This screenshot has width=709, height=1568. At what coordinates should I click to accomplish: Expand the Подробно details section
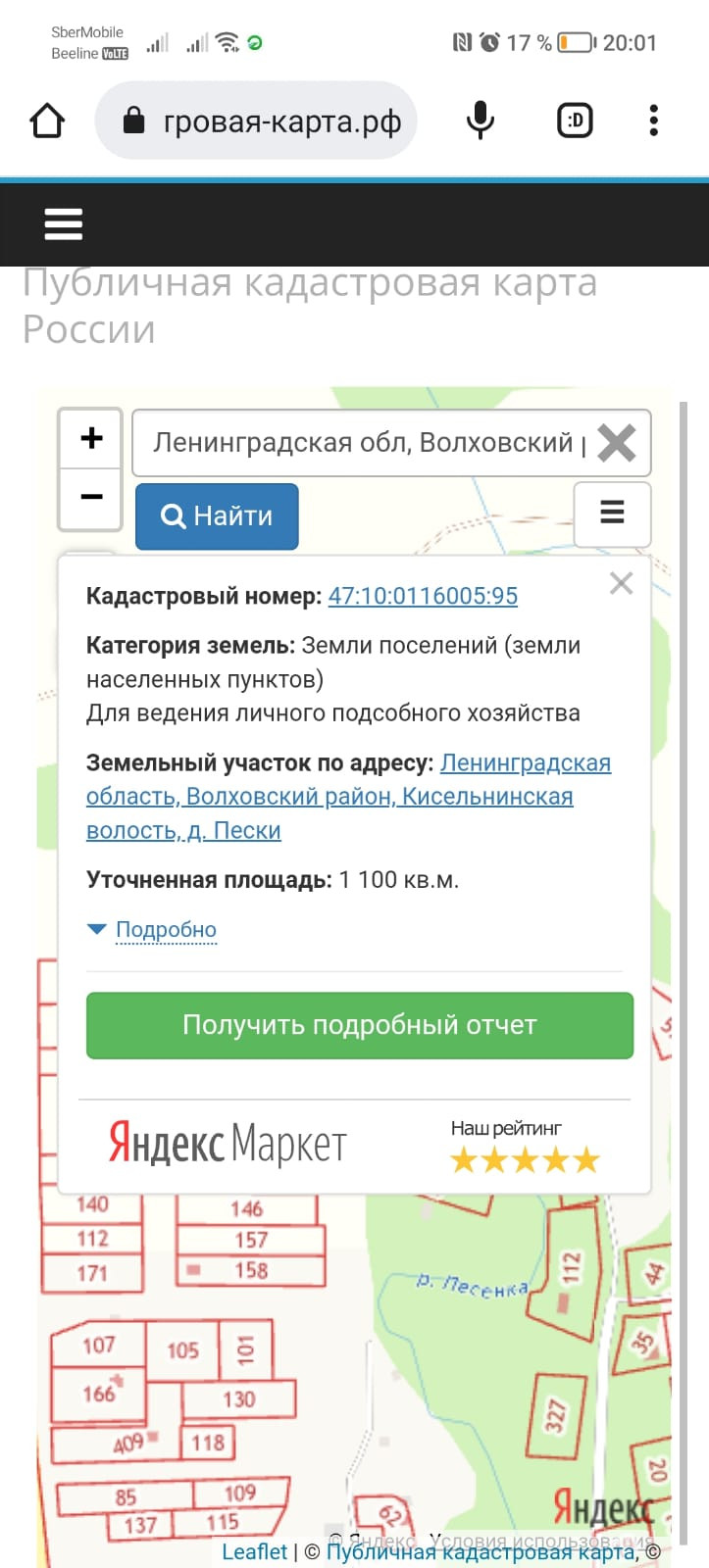[166, 929]
